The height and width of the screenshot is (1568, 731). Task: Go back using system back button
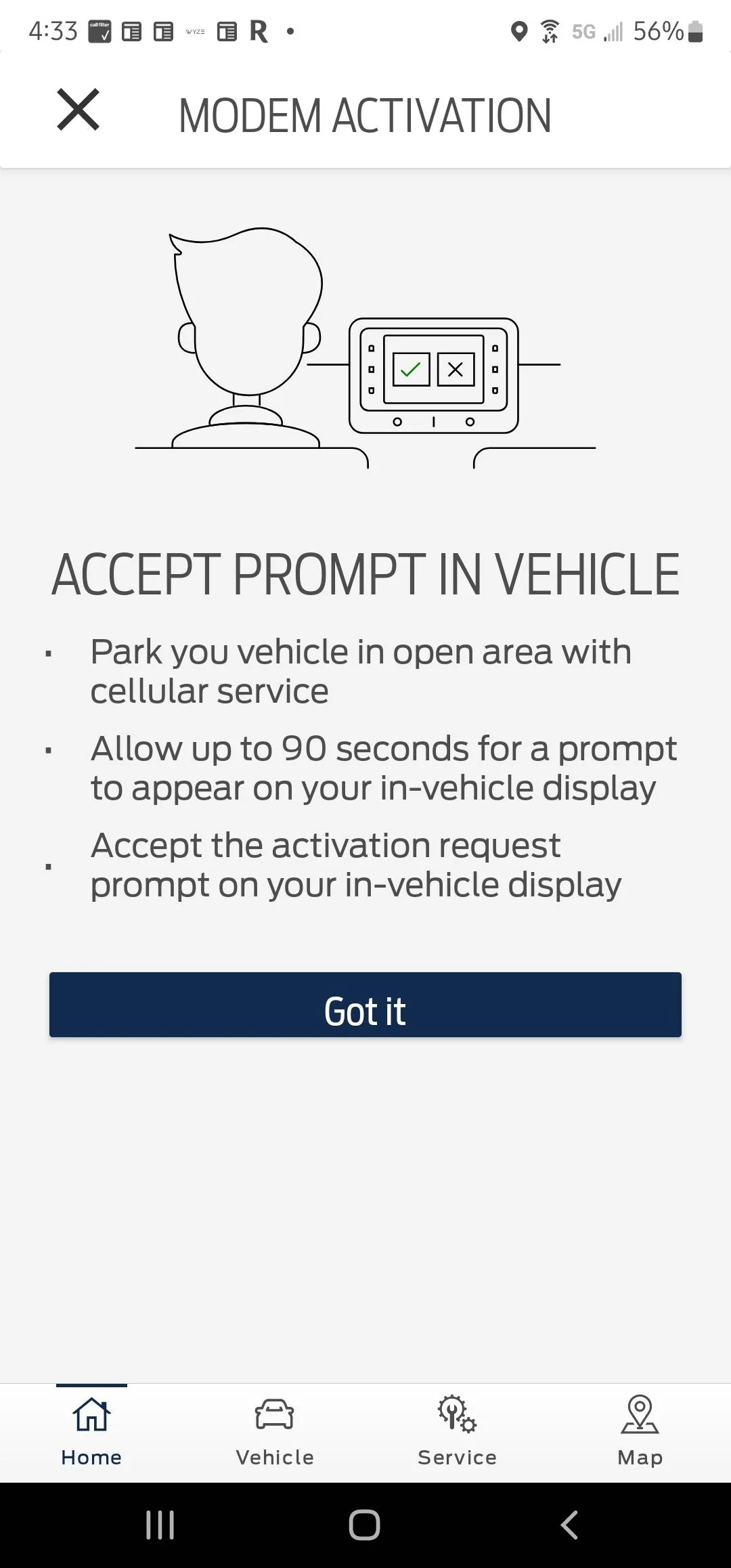click(570, 1525)
